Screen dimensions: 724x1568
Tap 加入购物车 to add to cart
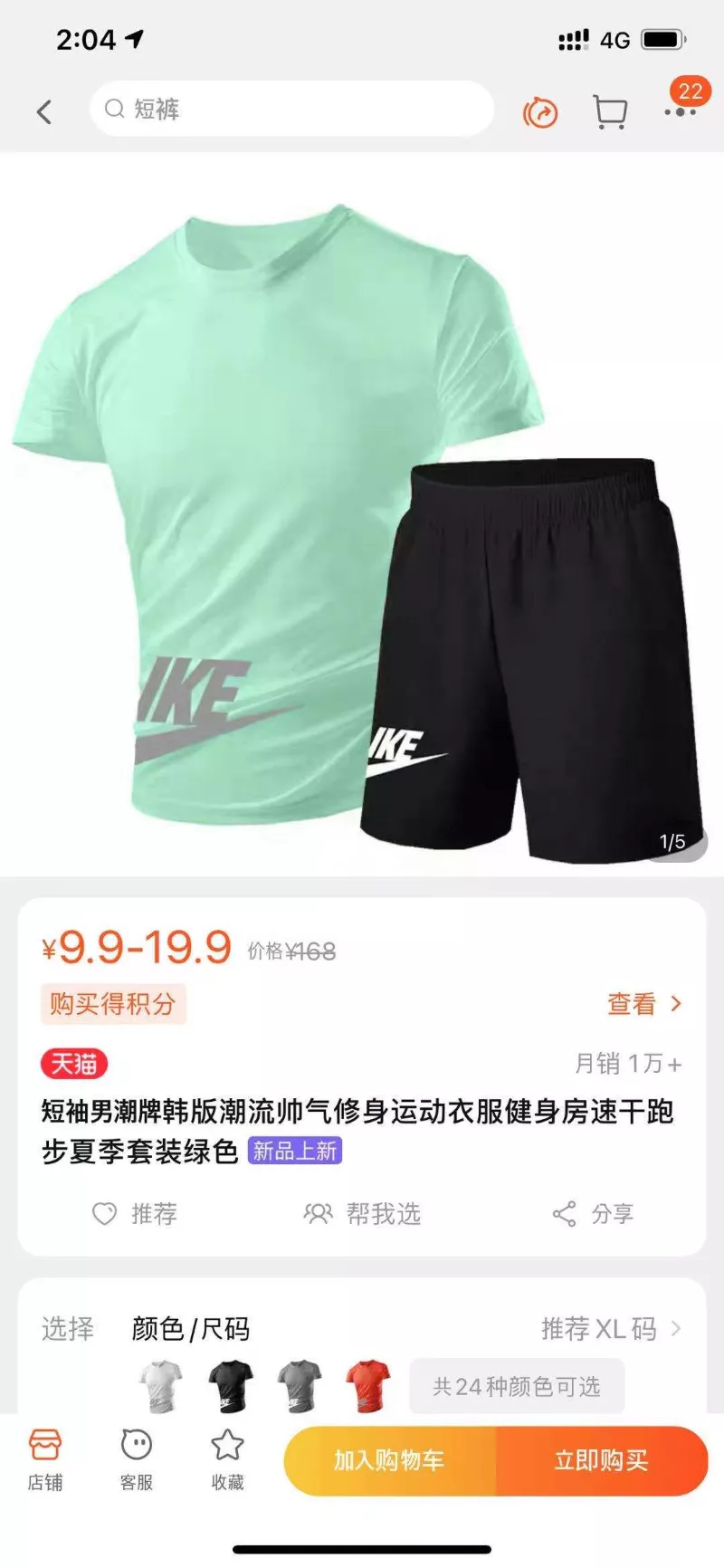(x=390, y=1460)
